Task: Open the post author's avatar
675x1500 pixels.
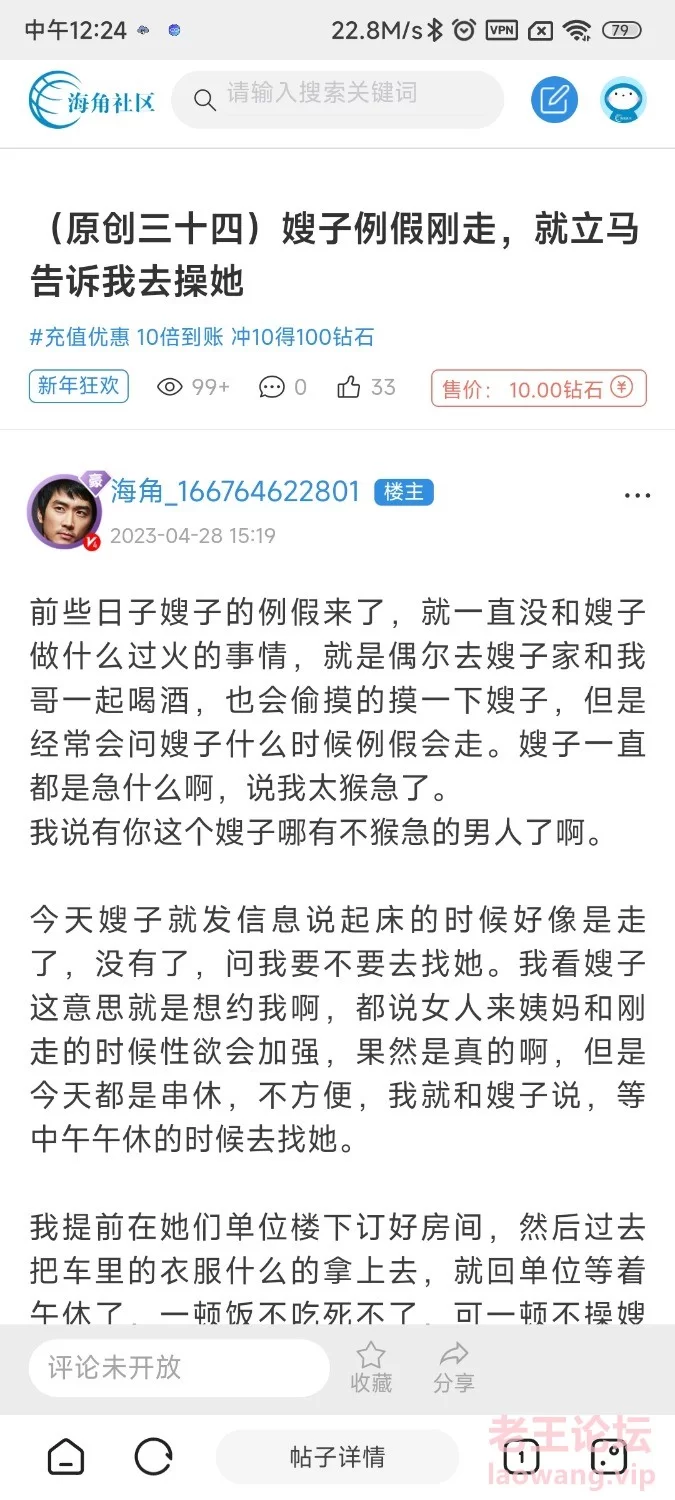Action: tap(63, 512)
